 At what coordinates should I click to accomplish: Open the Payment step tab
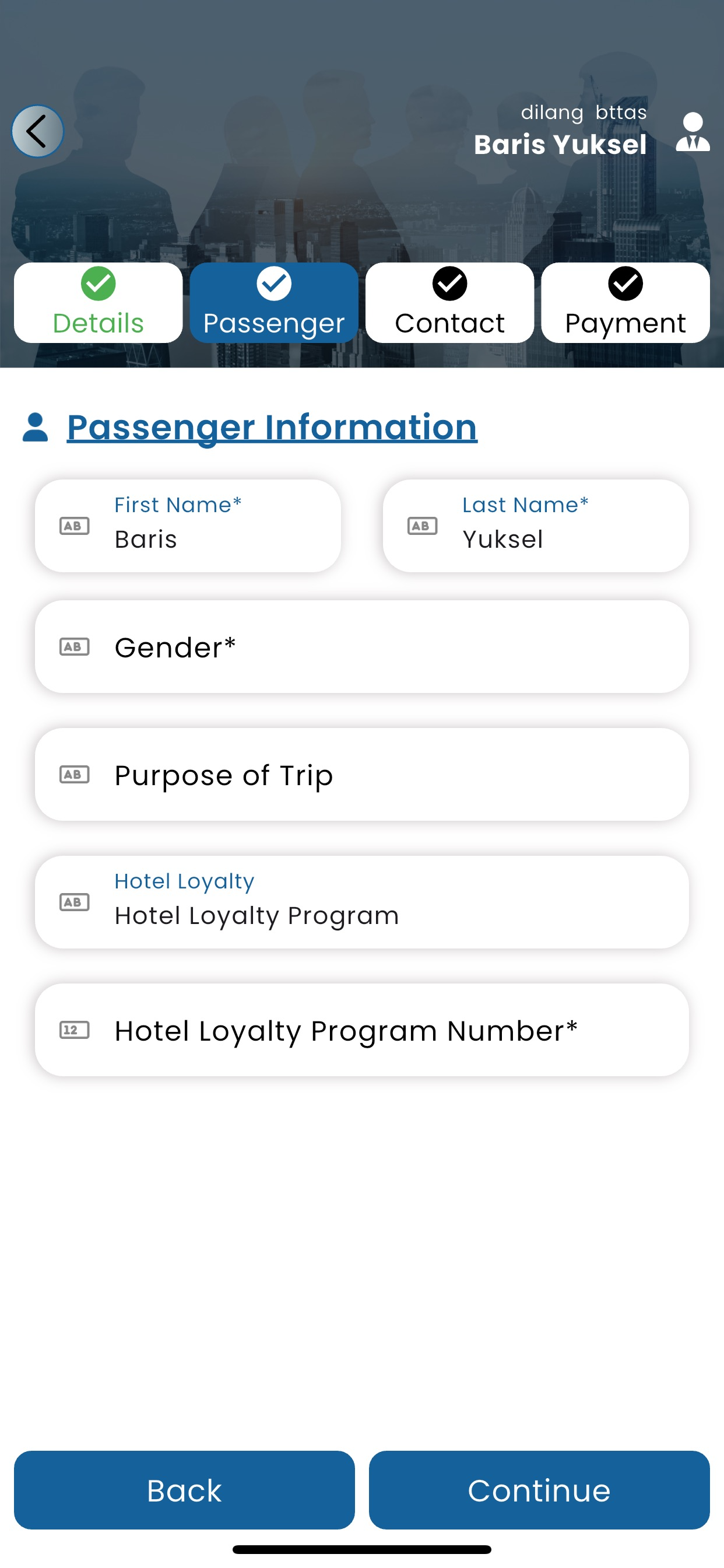click(625, 303)
